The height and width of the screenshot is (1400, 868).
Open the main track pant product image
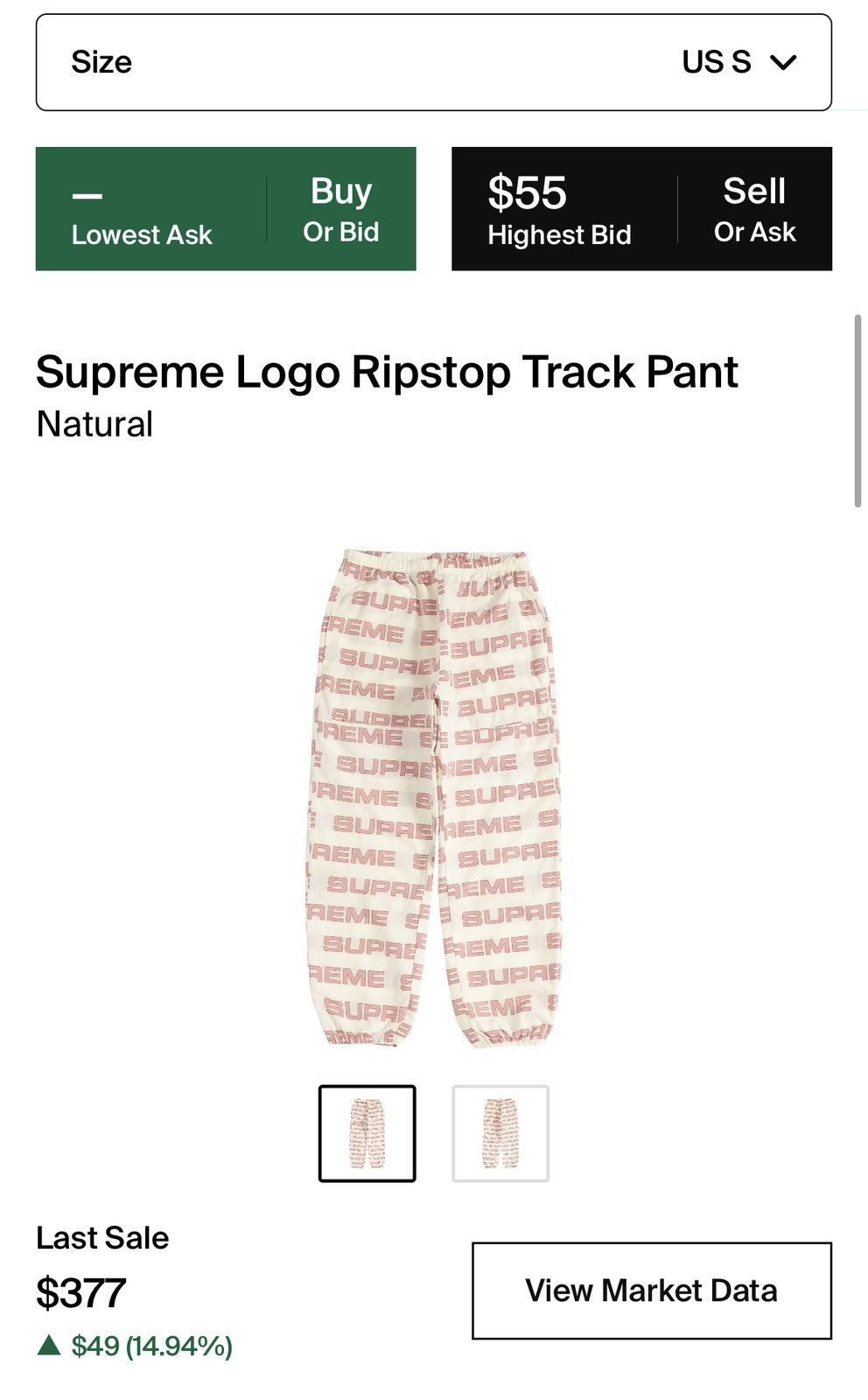(x=434, y=798)
